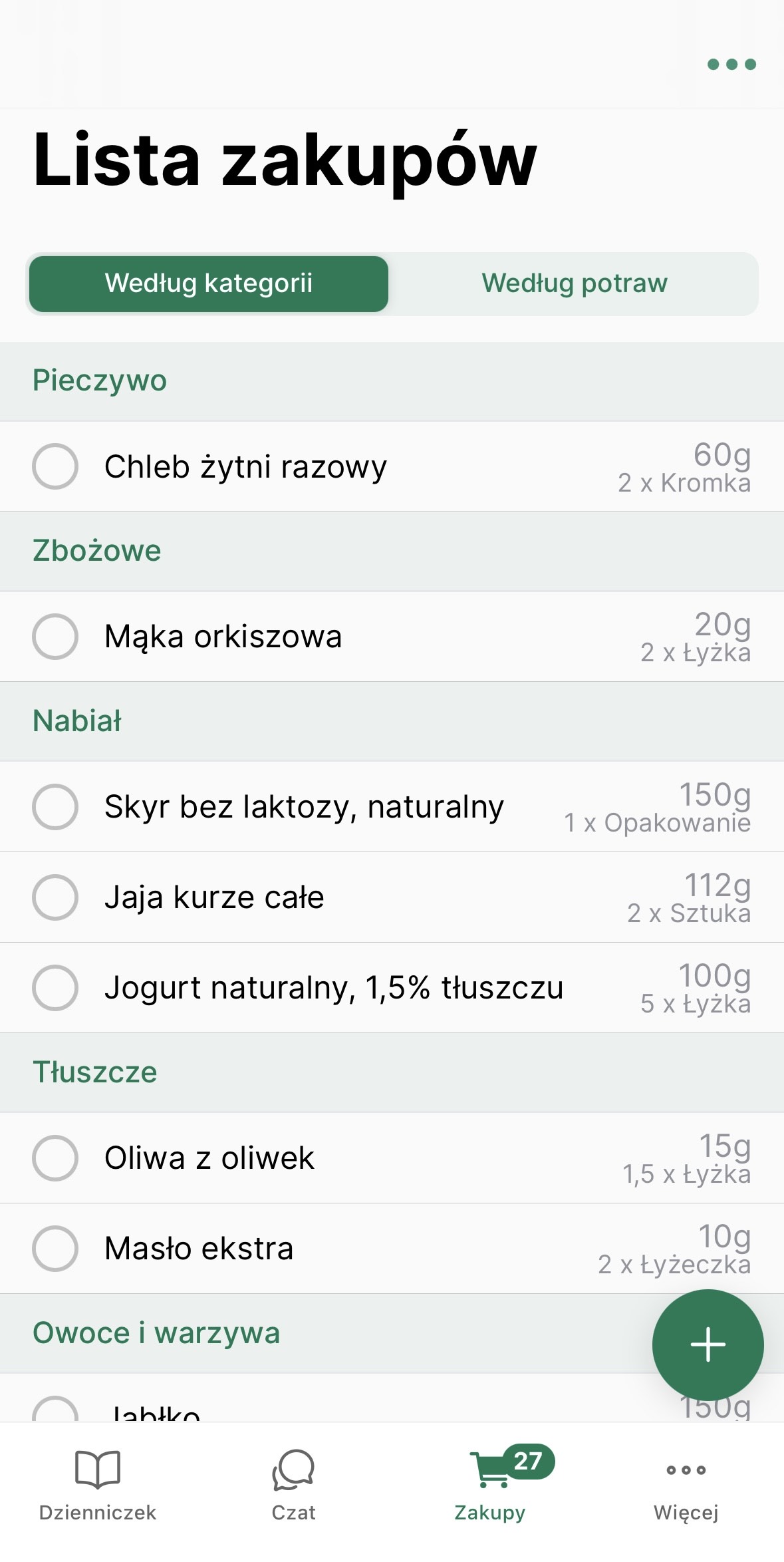Viewport: 784px width, 1562px height.
Task: Add a new item with the plus button
Action: pos(708,1344)
